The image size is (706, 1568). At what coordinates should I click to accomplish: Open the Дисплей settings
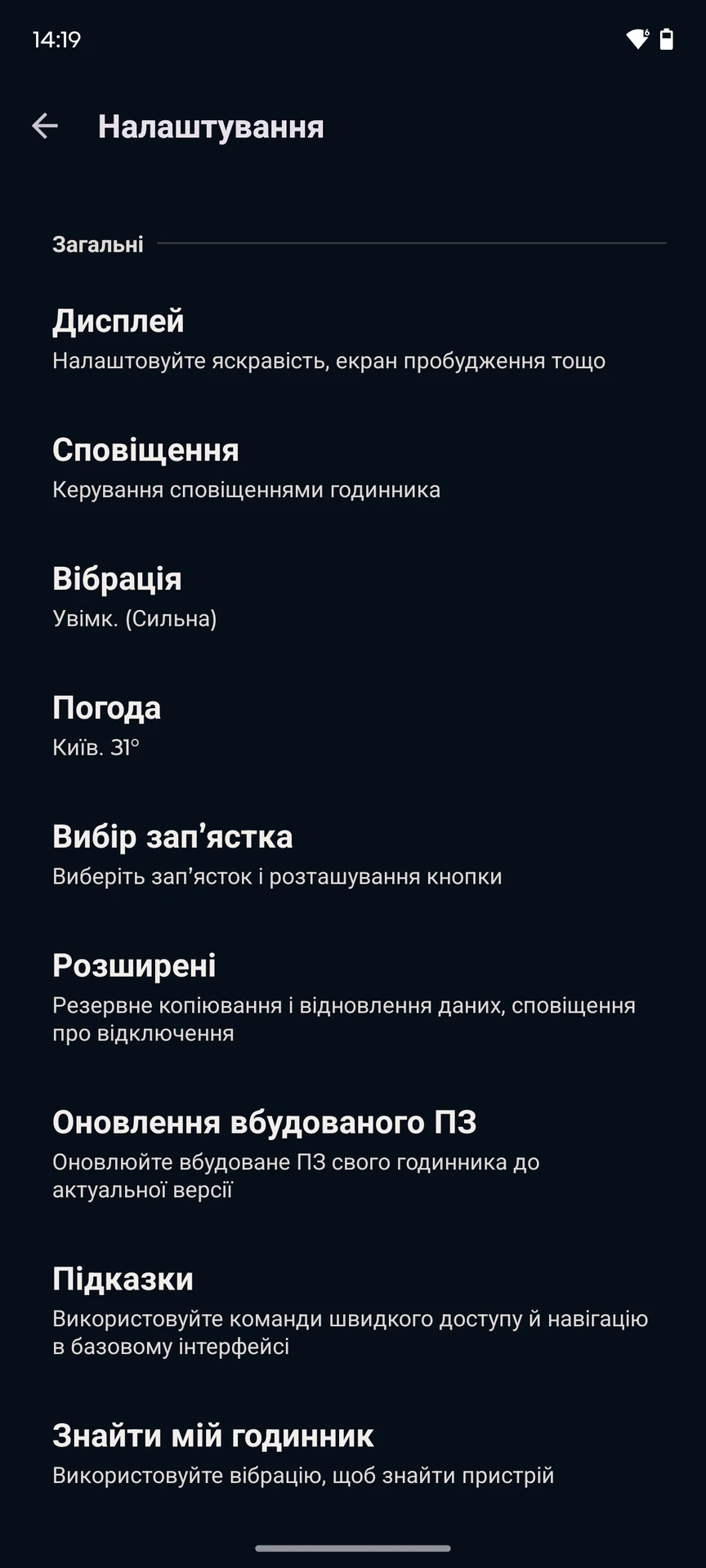pyautogui.click(x=353, y=339)
